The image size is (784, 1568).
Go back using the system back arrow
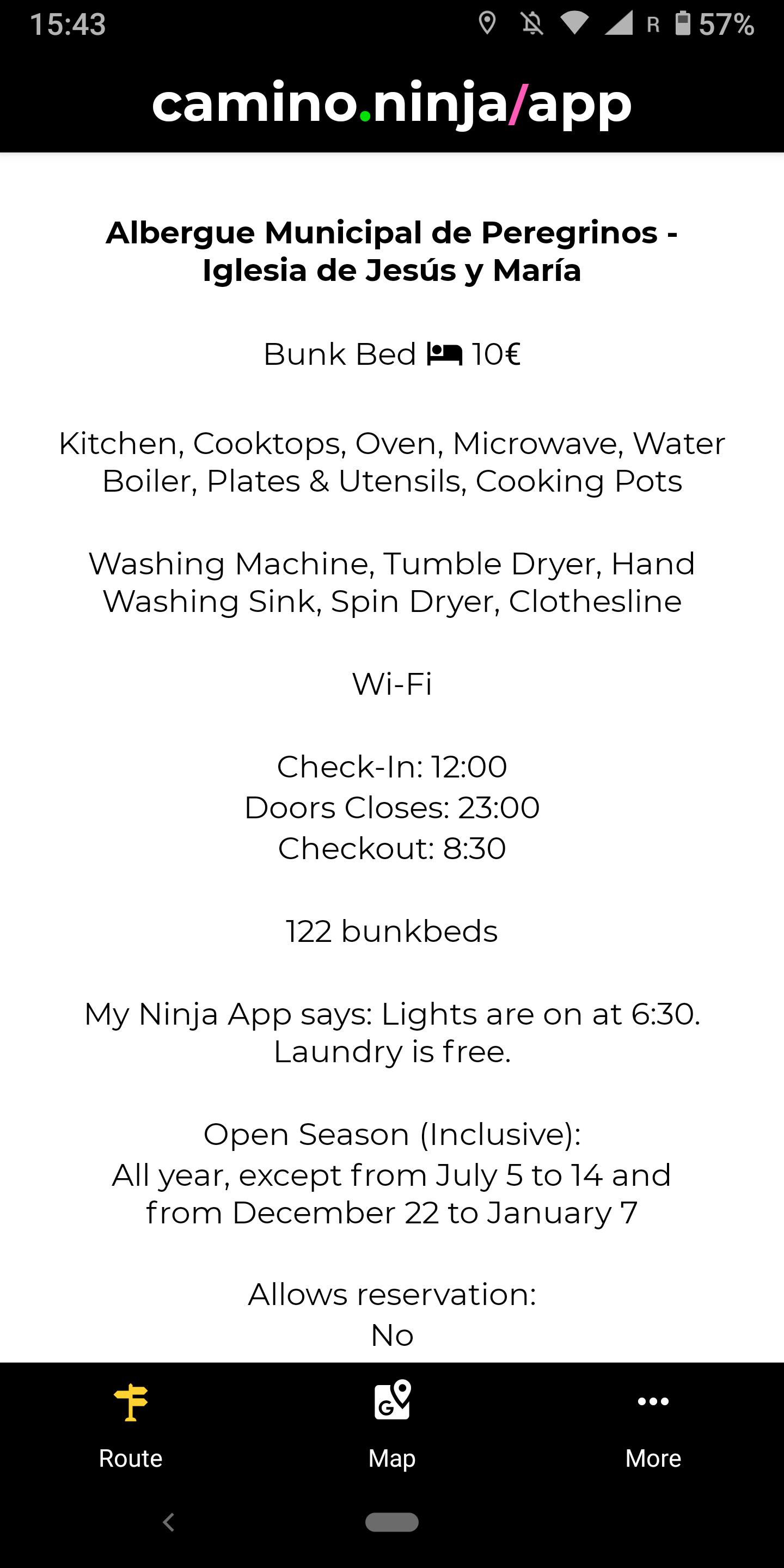point(169,1522)
